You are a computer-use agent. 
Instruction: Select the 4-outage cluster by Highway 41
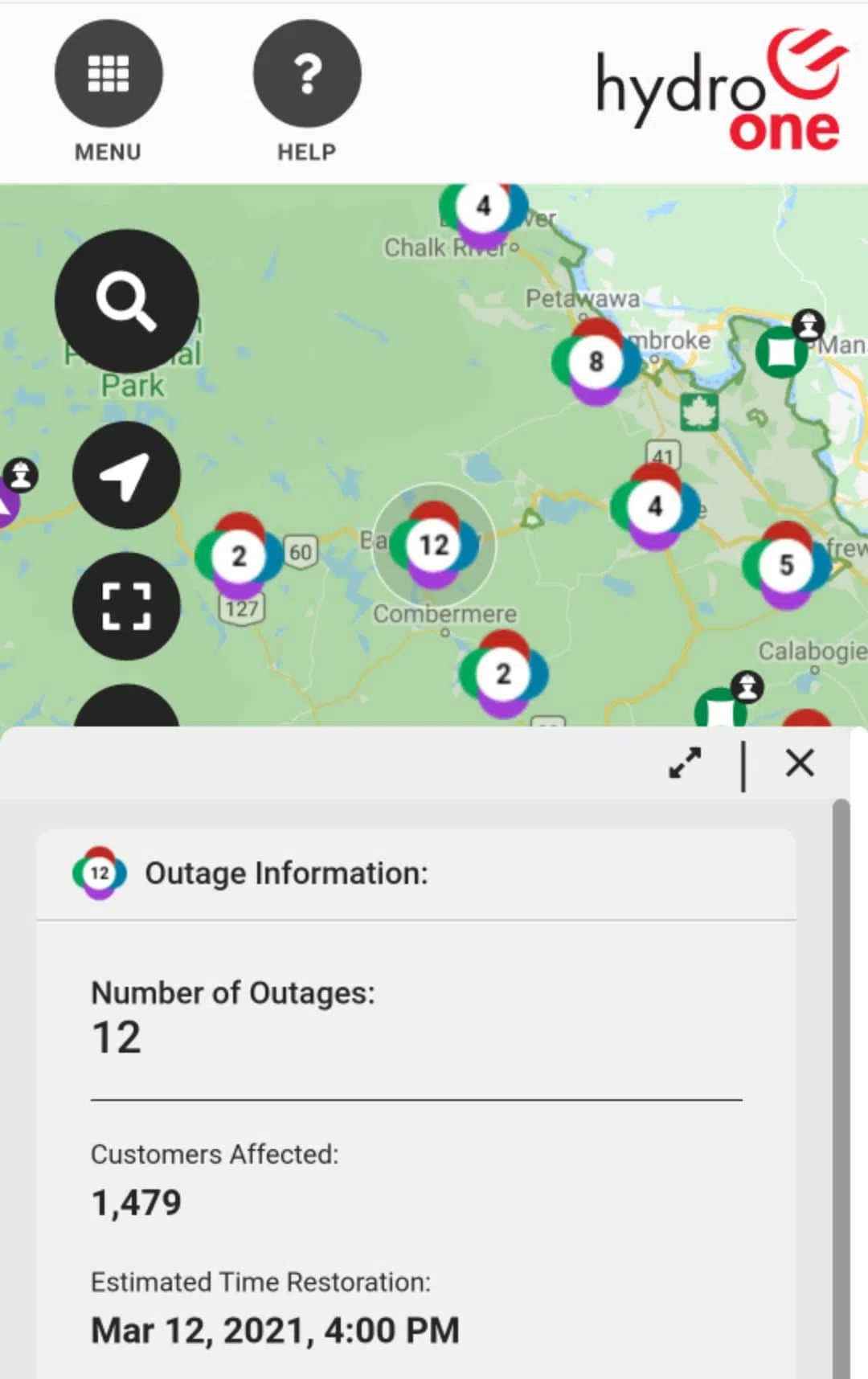(x=655, y=506)
